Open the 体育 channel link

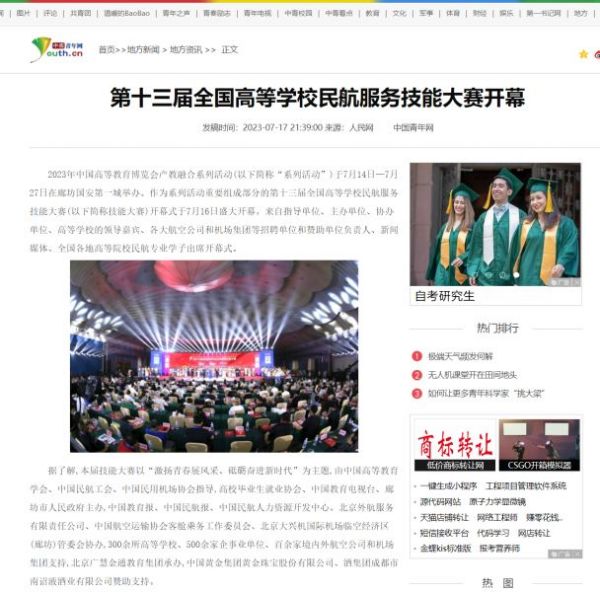coord(453,14)
